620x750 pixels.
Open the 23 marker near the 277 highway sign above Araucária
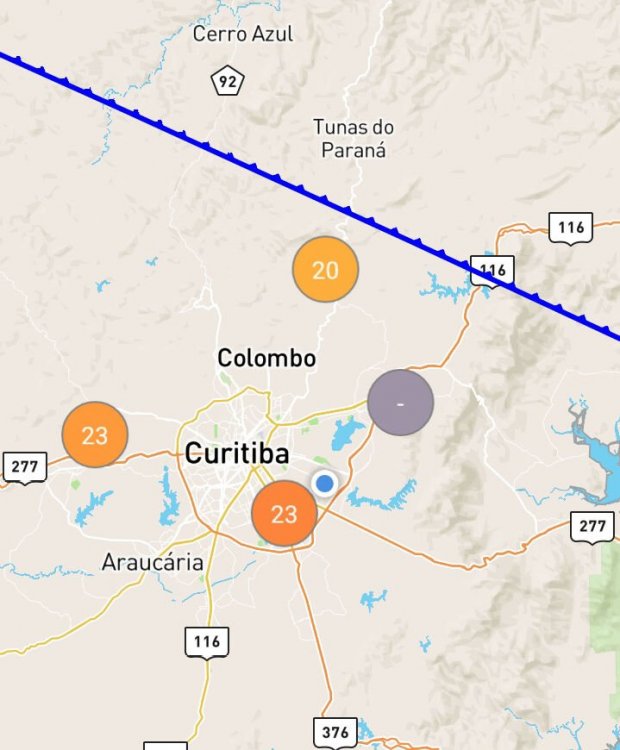tap(95, 435)
